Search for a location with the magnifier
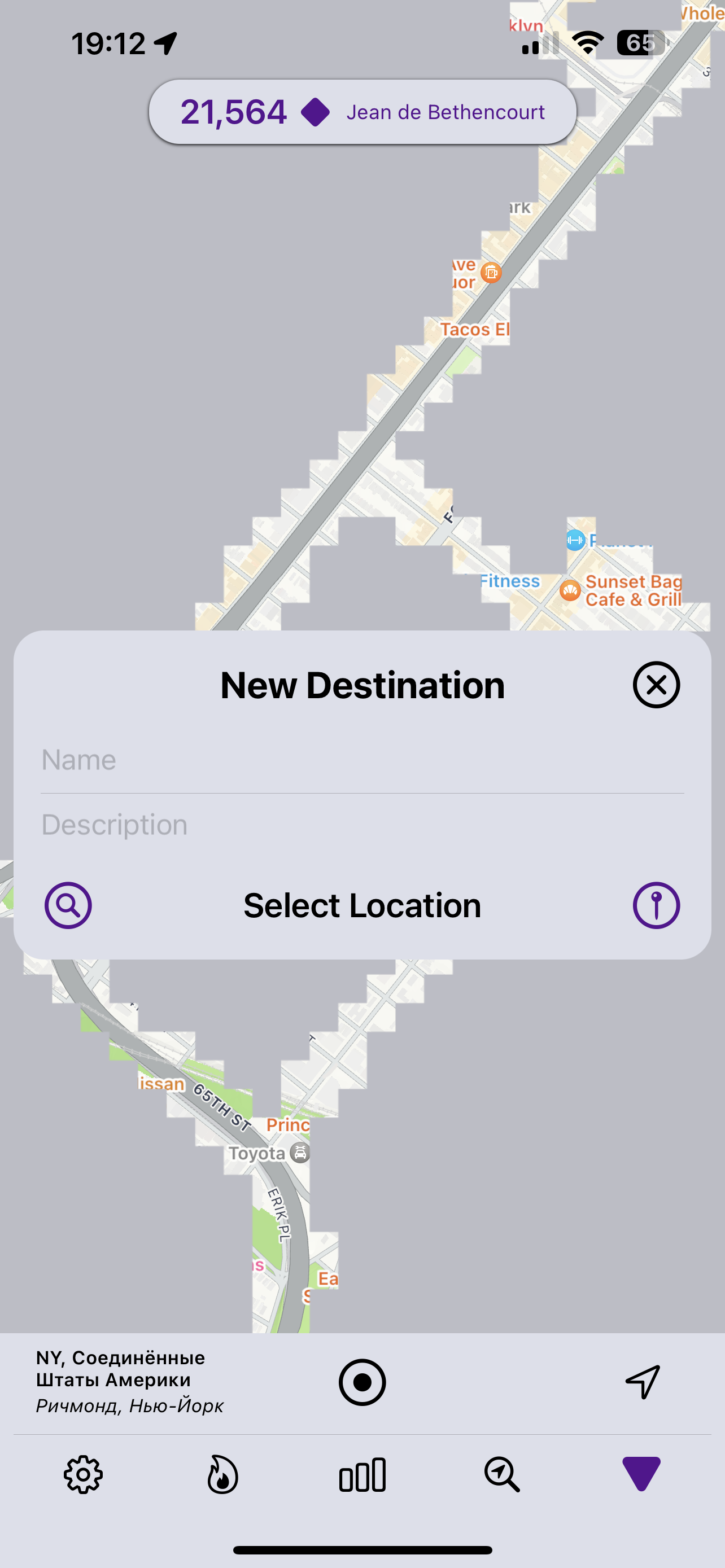 click(68, 905)
